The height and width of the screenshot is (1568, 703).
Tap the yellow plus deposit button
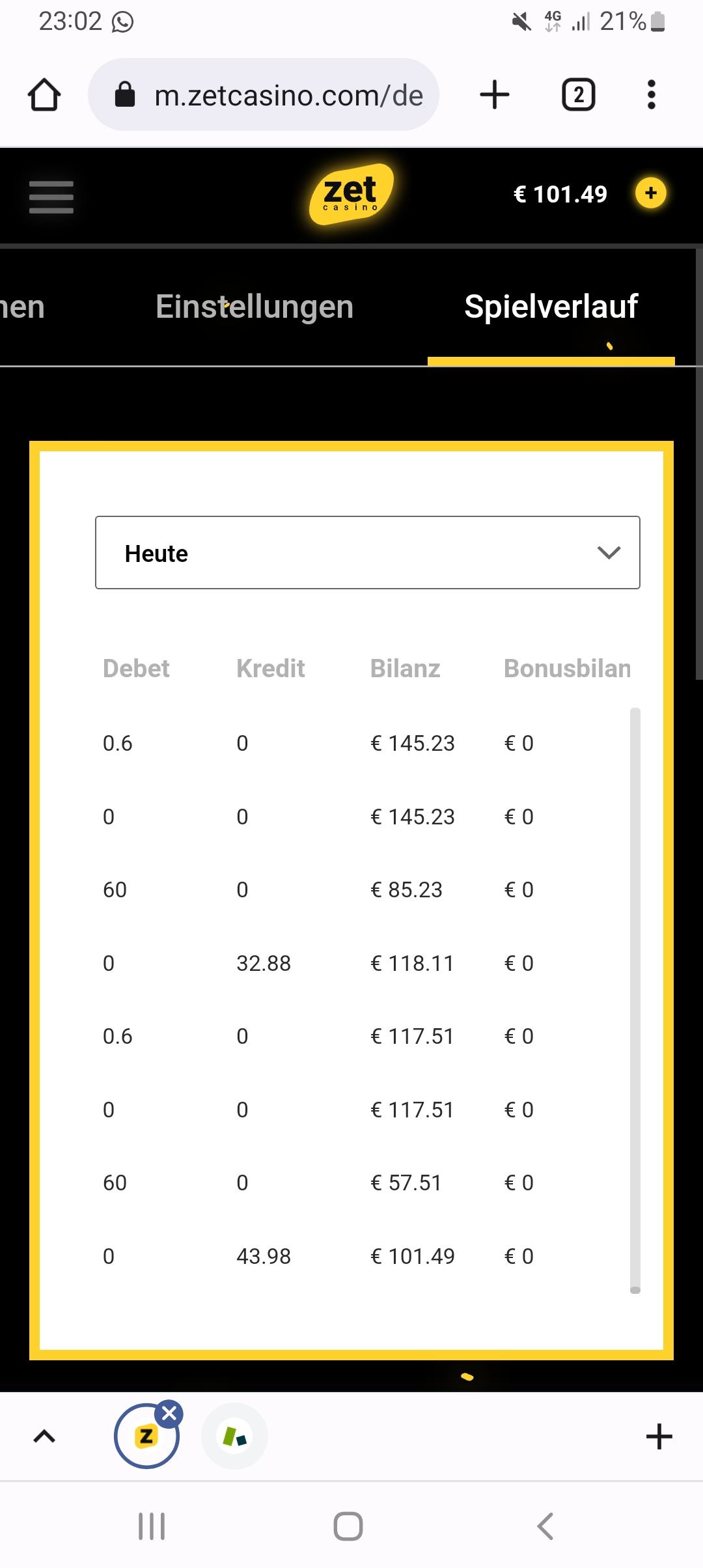pos(650,193)
